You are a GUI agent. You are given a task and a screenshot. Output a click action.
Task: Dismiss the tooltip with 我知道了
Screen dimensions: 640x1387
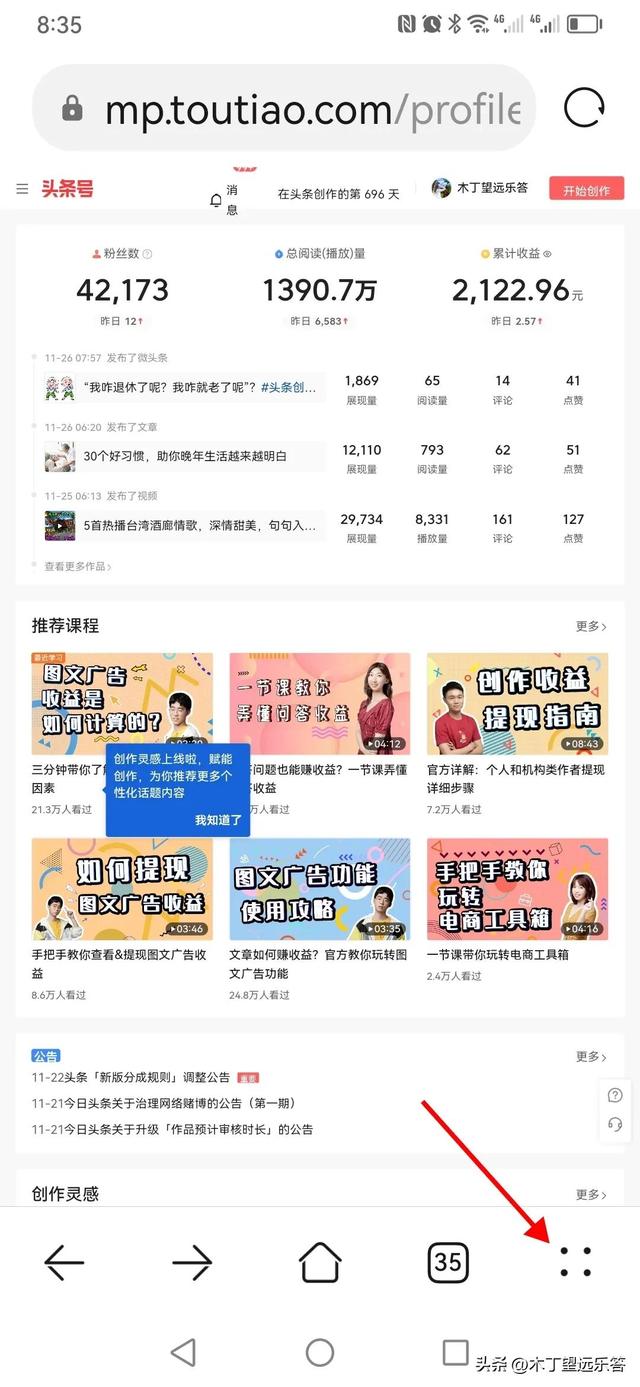(218, 819)
